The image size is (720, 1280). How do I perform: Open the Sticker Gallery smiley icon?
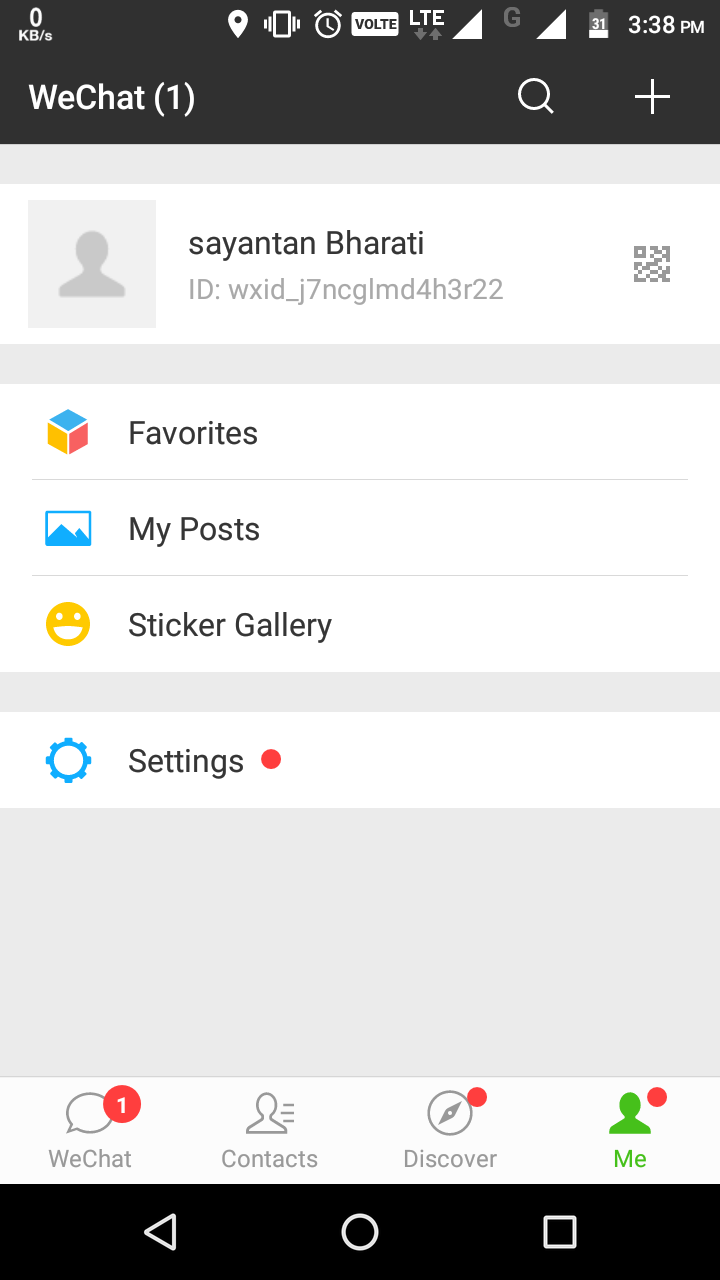pyautogui.click(x=67, y=623)
